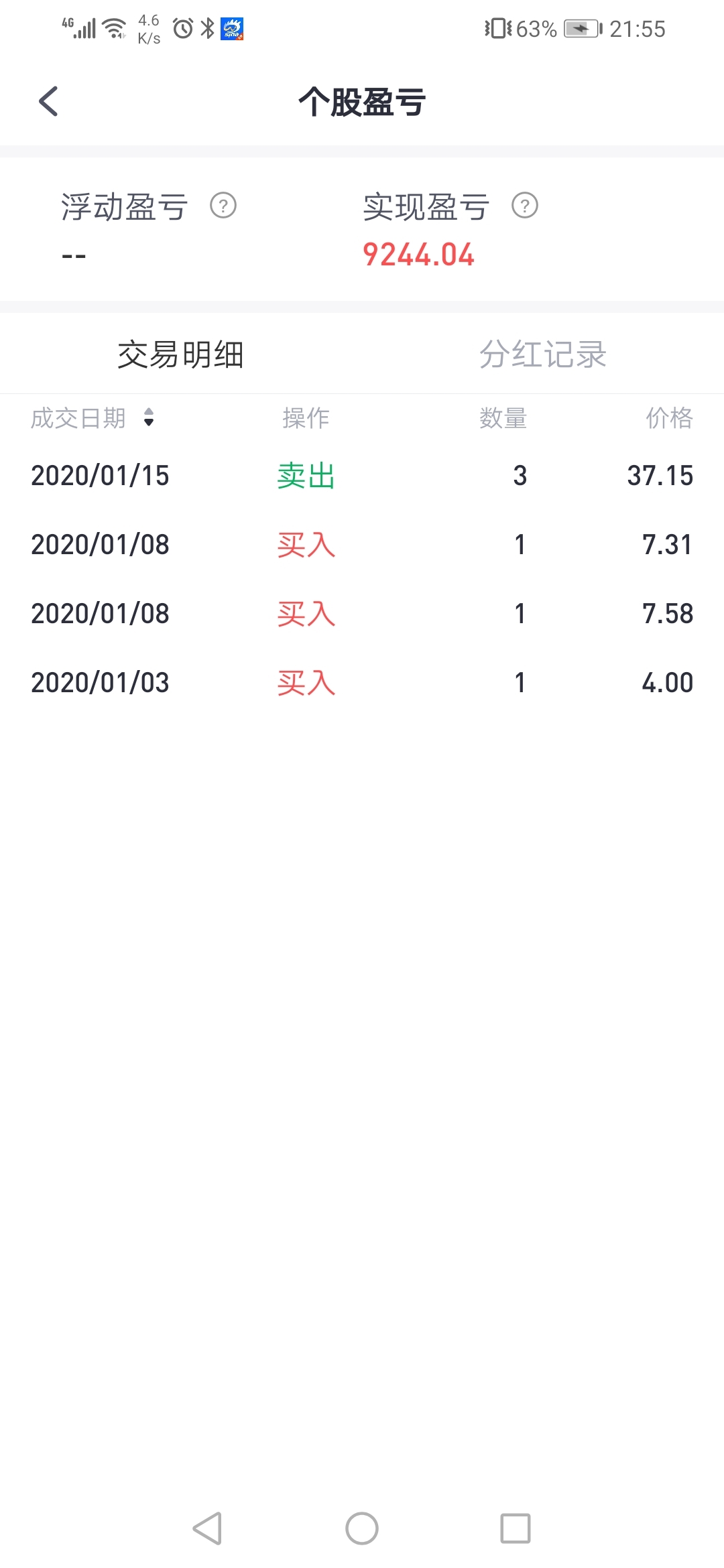
Task: Open help icon next to 浮动盈亏
Action: pyautogui.click(x=223, y=206)
